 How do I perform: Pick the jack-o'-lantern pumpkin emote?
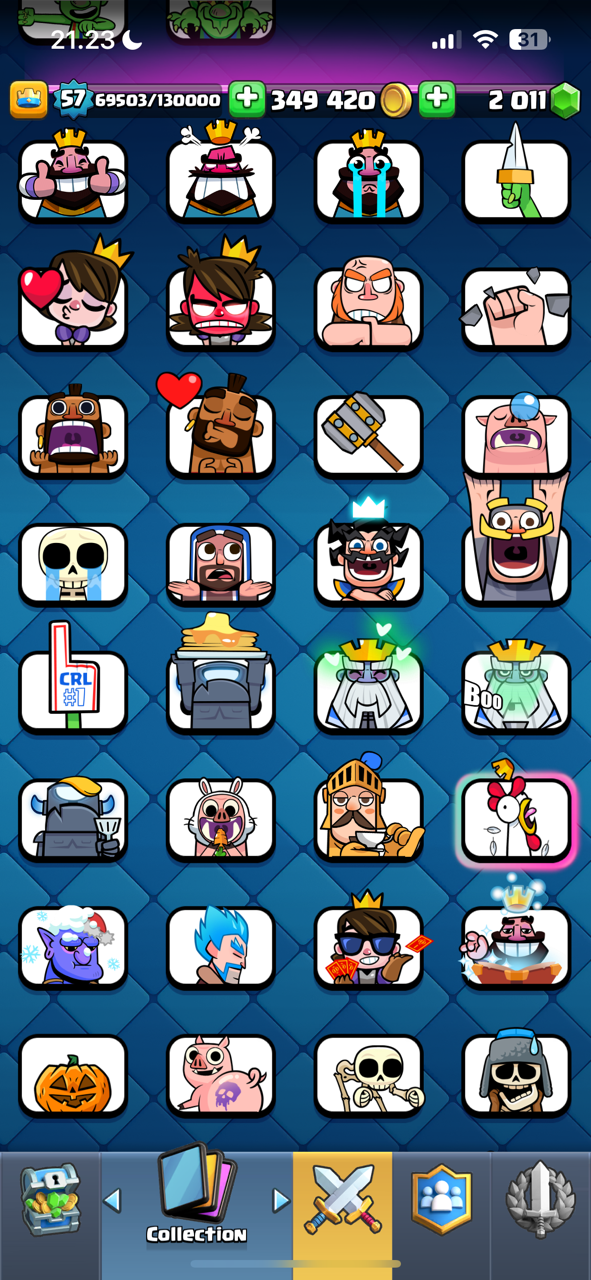pyautogui.click(x=73, y=1076)
